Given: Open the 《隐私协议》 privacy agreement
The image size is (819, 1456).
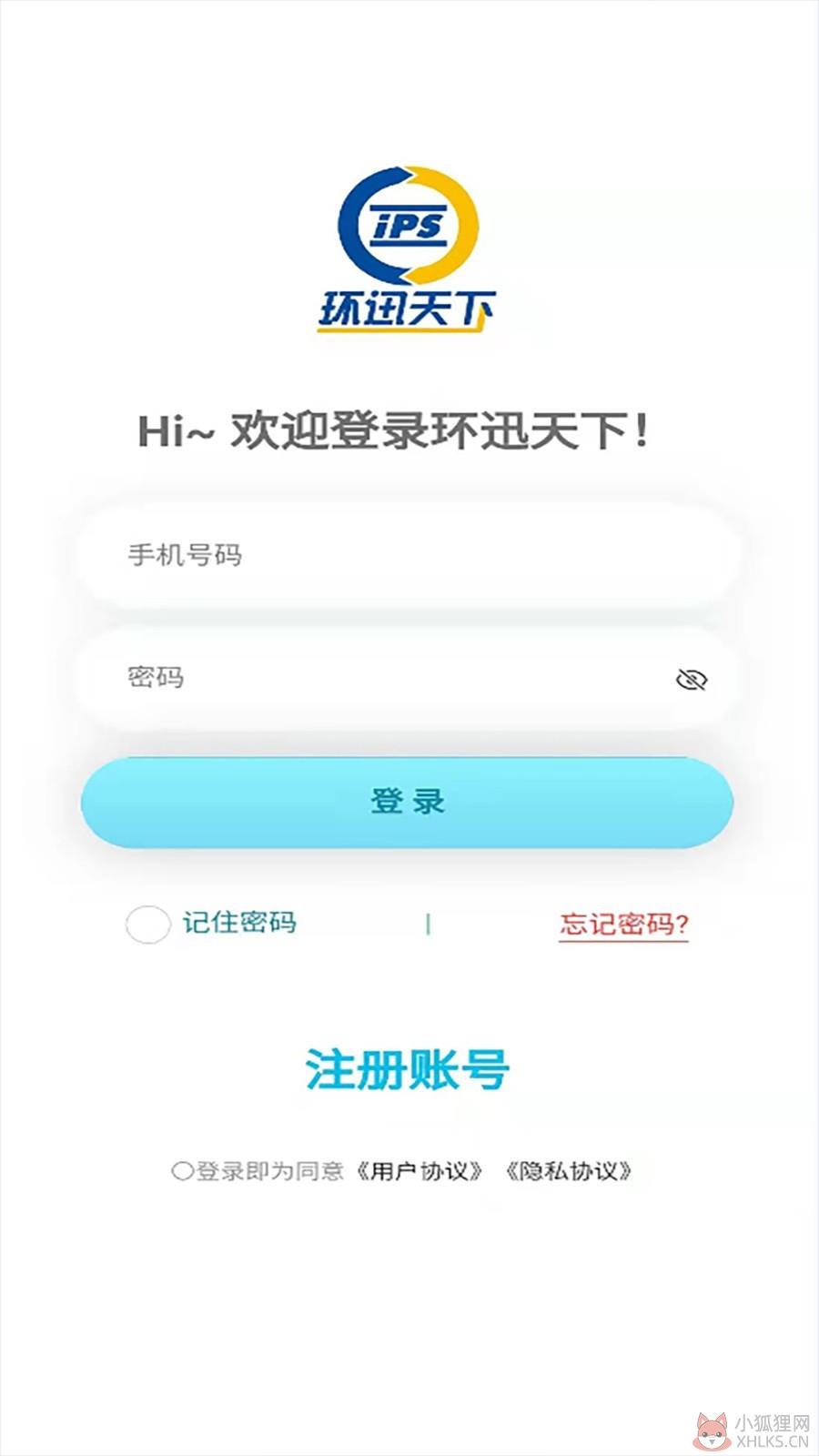Looking at the screenshot, I should [x=568, y=1171].
